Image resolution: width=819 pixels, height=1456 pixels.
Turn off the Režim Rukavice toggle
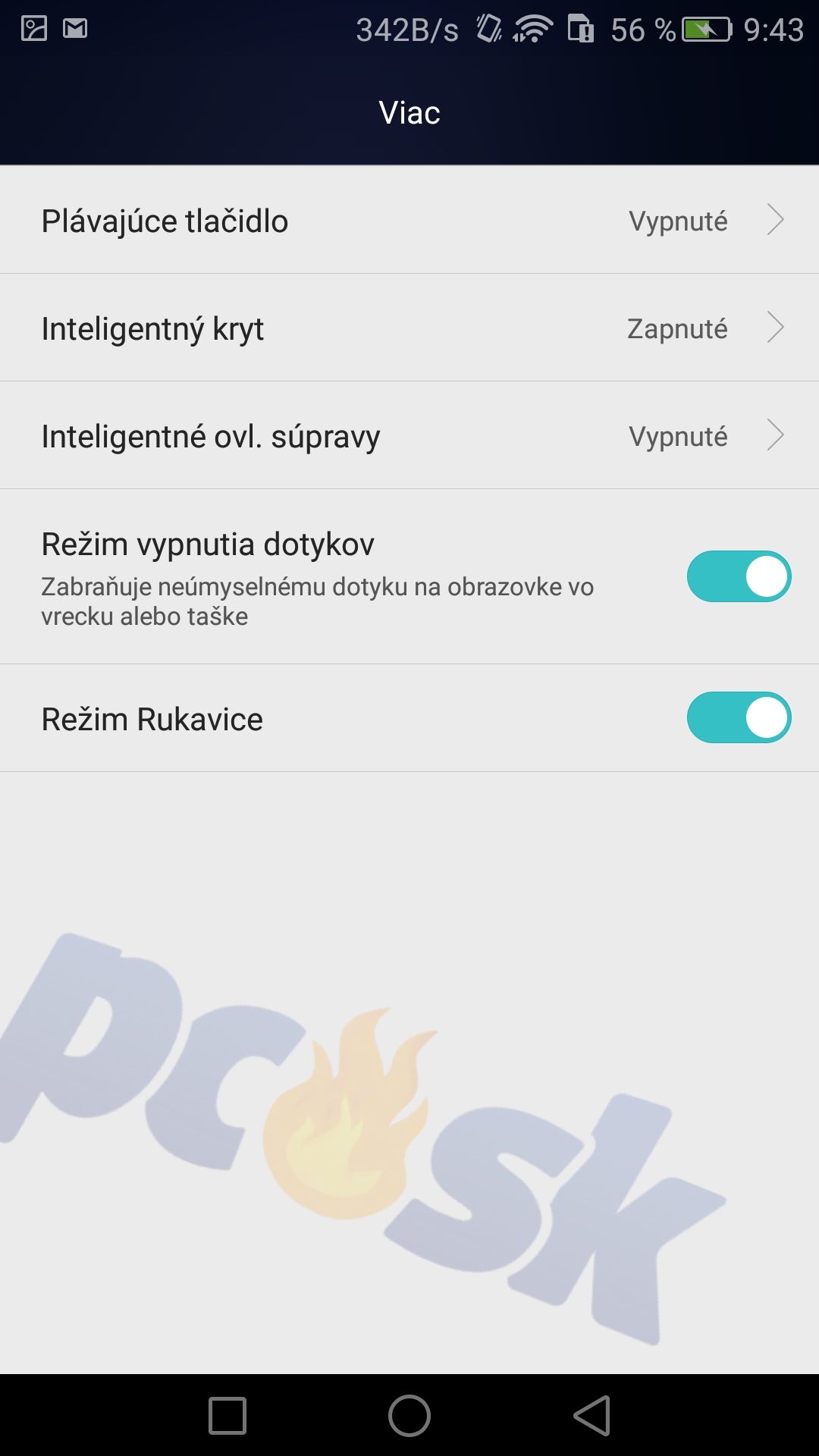739,717
